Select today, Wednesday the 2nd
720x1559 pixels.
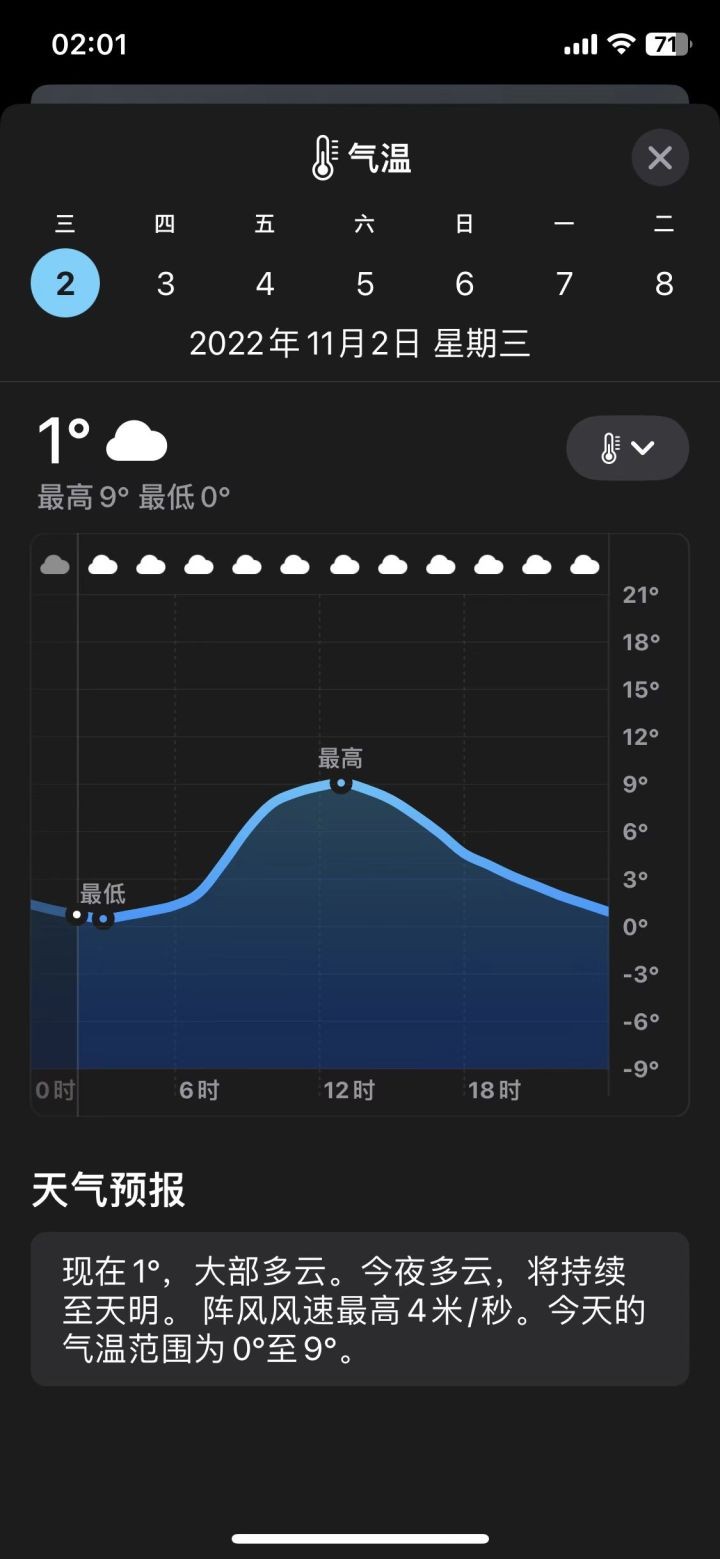[x=65, y=284]
